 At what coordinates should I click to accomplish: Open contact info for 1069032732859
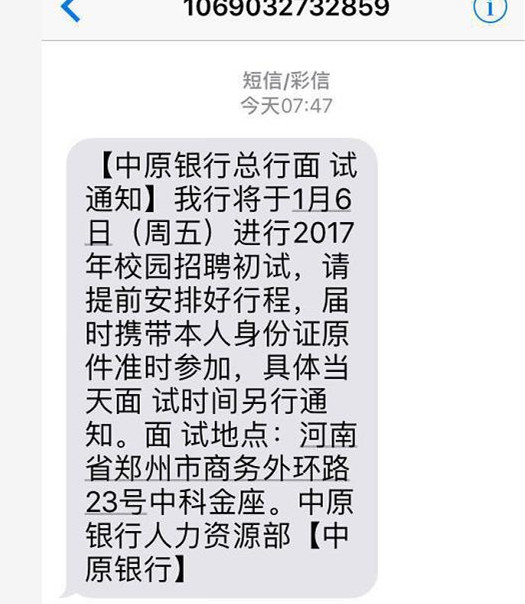coord(490,8)
